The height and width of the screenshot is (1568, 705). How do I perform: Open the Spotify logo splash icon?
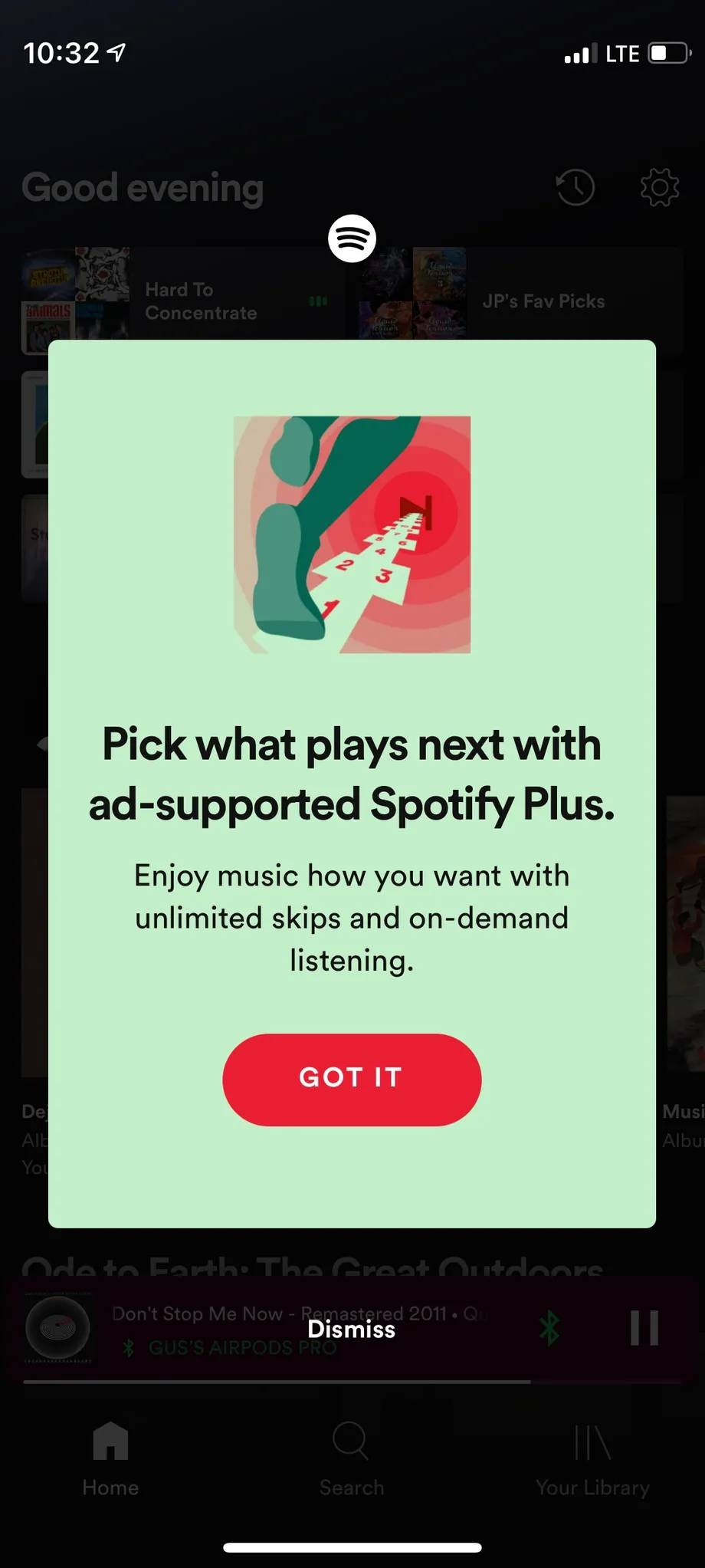pos(352,238)
